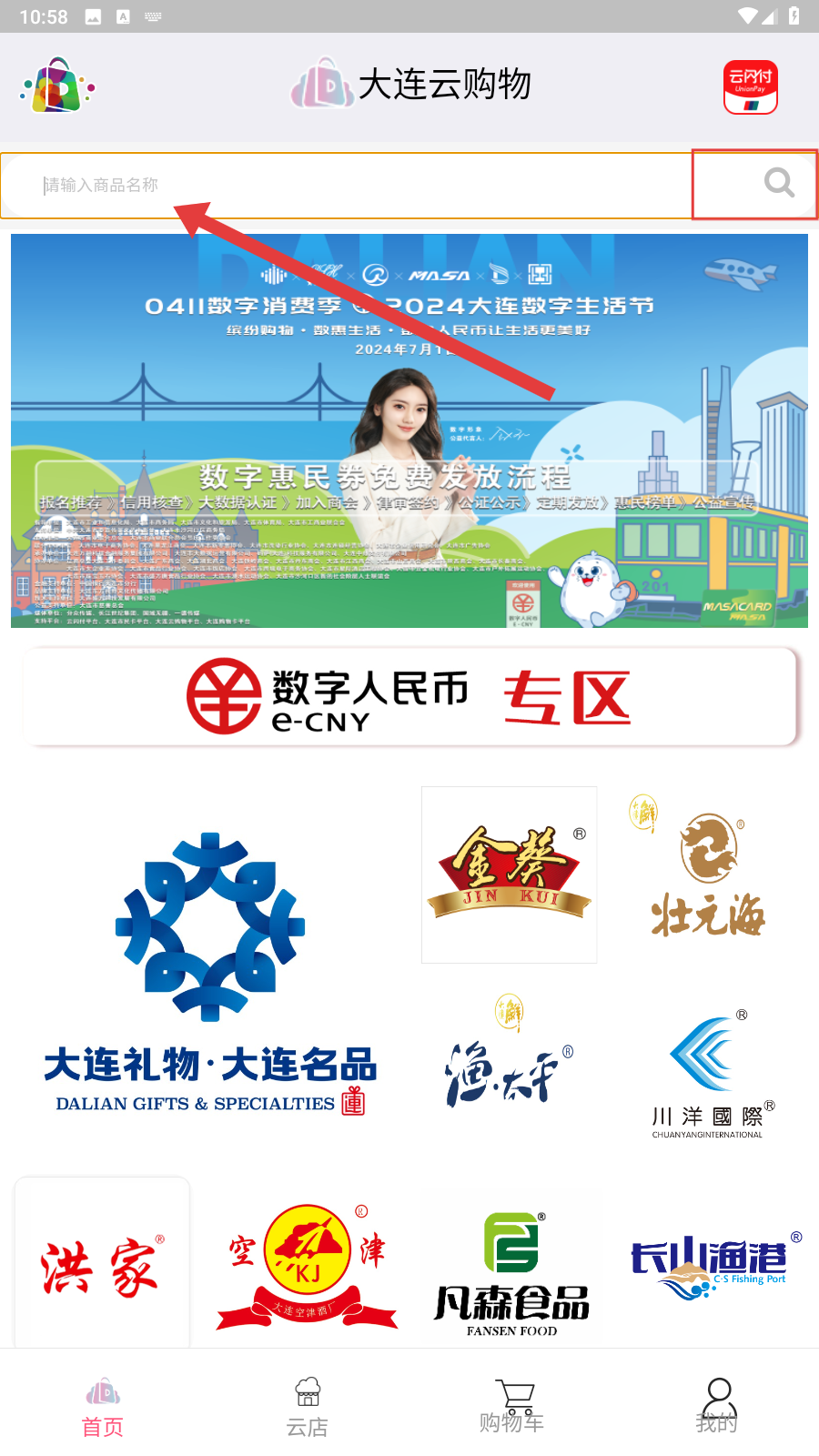Open the 数字人民币 e-CNY 专区 banner
The height and width of the screenshot is (1456, 819).
click(409, 697)
